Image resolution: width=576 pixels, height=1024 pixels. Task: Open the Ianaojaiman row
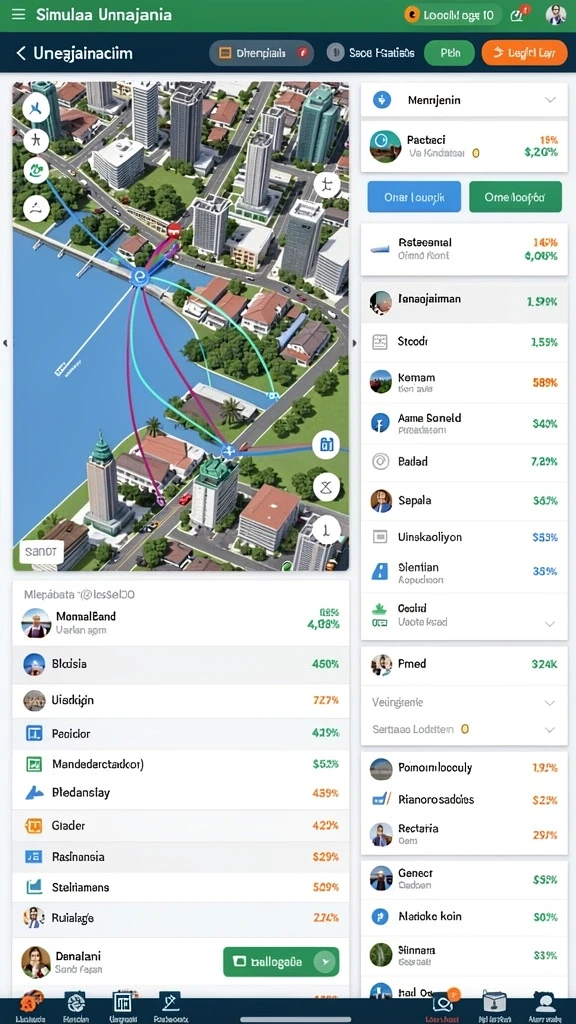pos(464,301)
